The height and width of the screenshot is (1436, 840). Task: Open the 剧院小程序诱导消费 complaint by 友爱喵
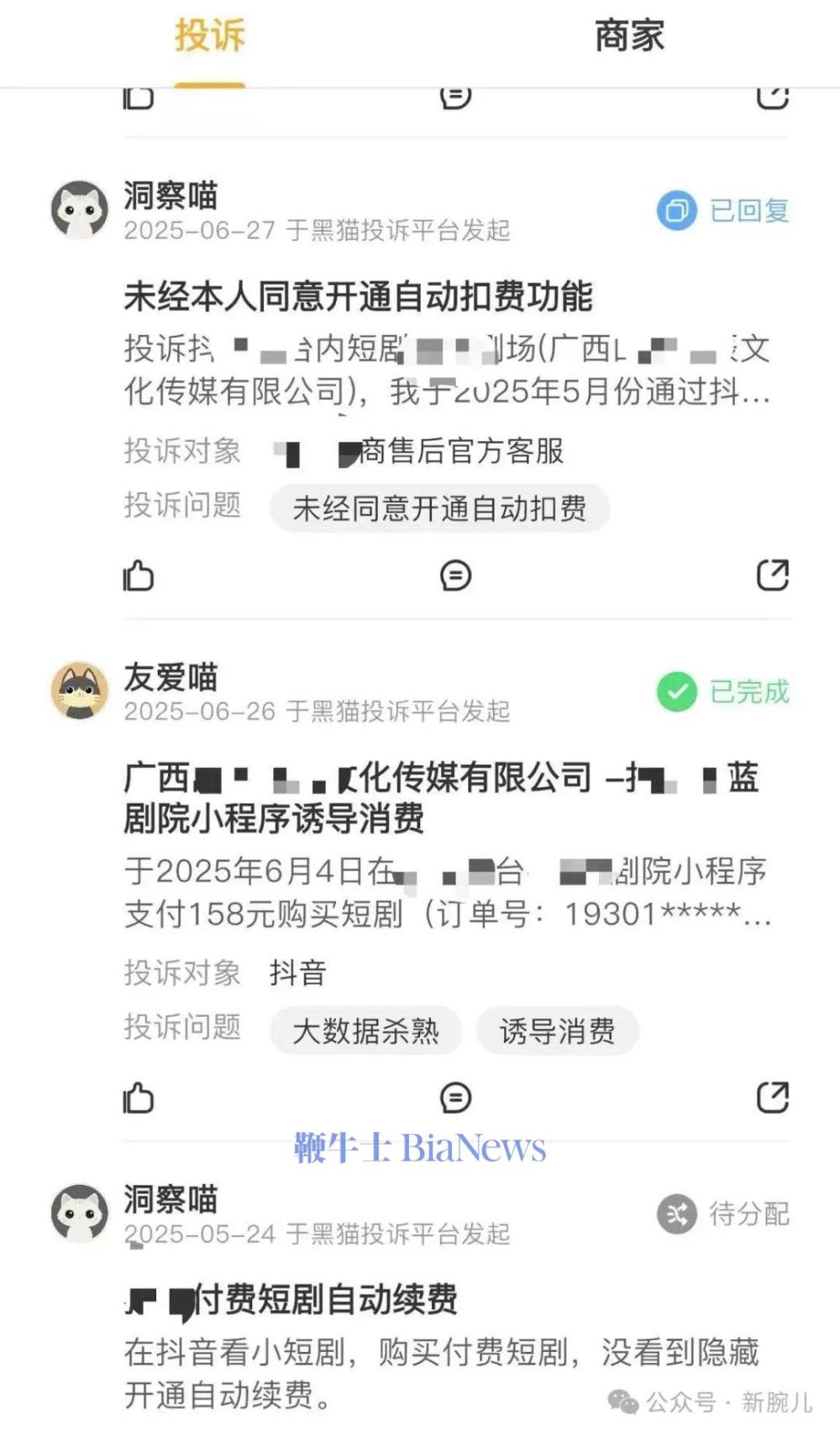pyautogui.click(x=441, y=797)
